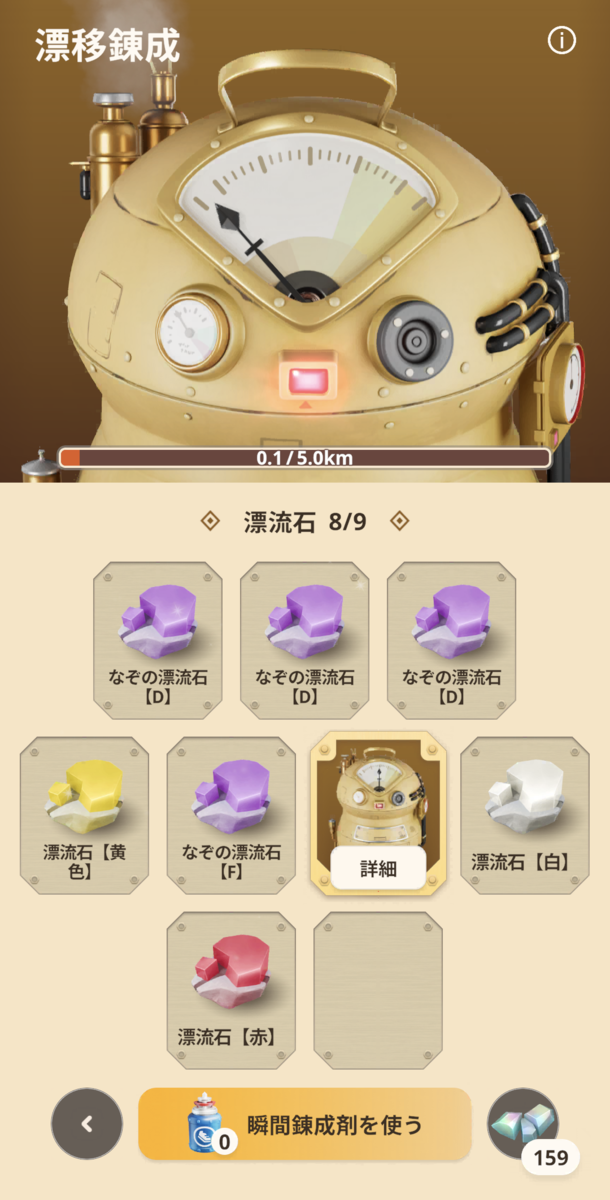The image size is (610, 1200).
Task: Open the info icon beside 漂移錬成
Action: [562, 41]
